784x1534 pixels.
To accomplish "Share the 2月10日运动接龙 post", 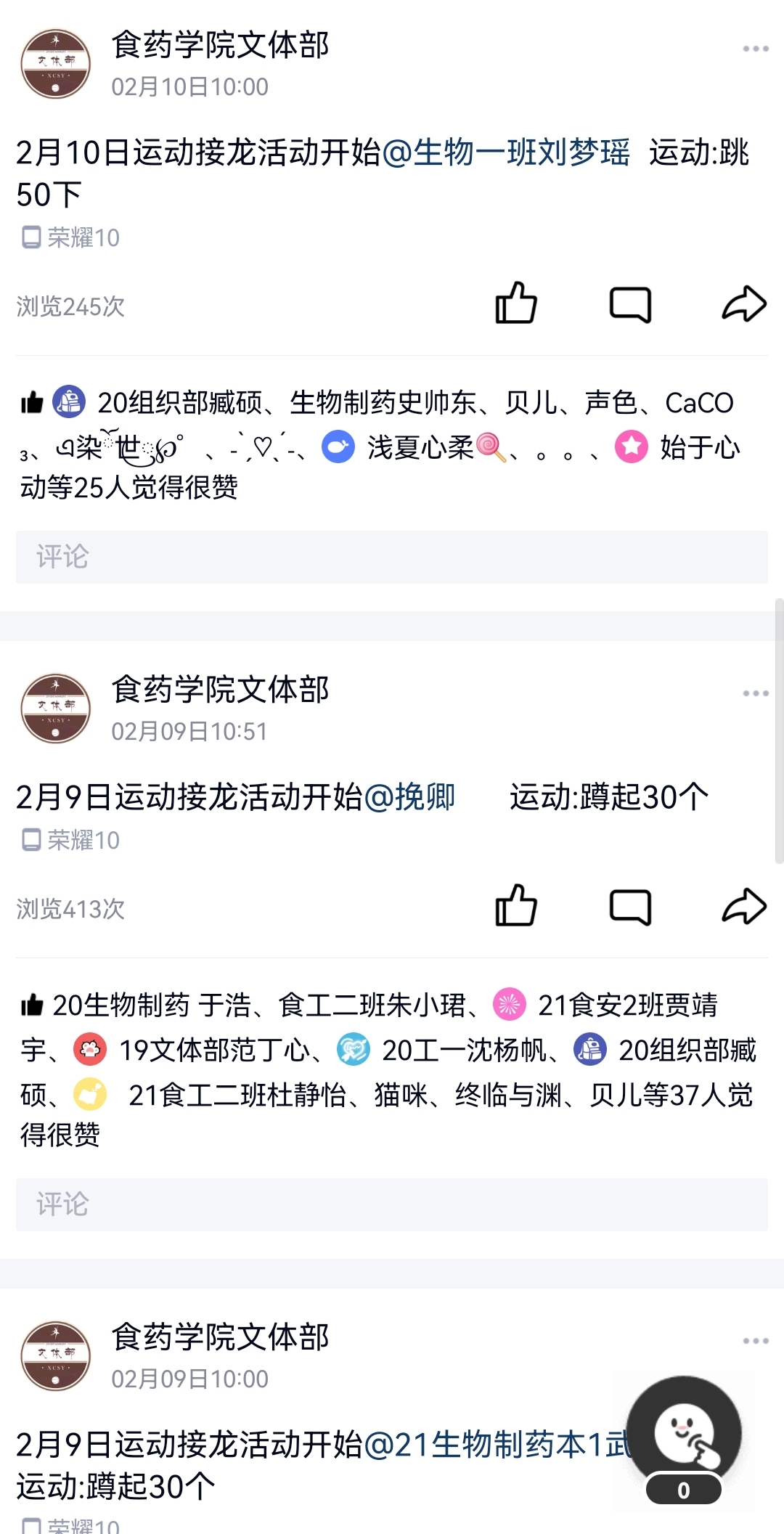I will pos(744,304).
